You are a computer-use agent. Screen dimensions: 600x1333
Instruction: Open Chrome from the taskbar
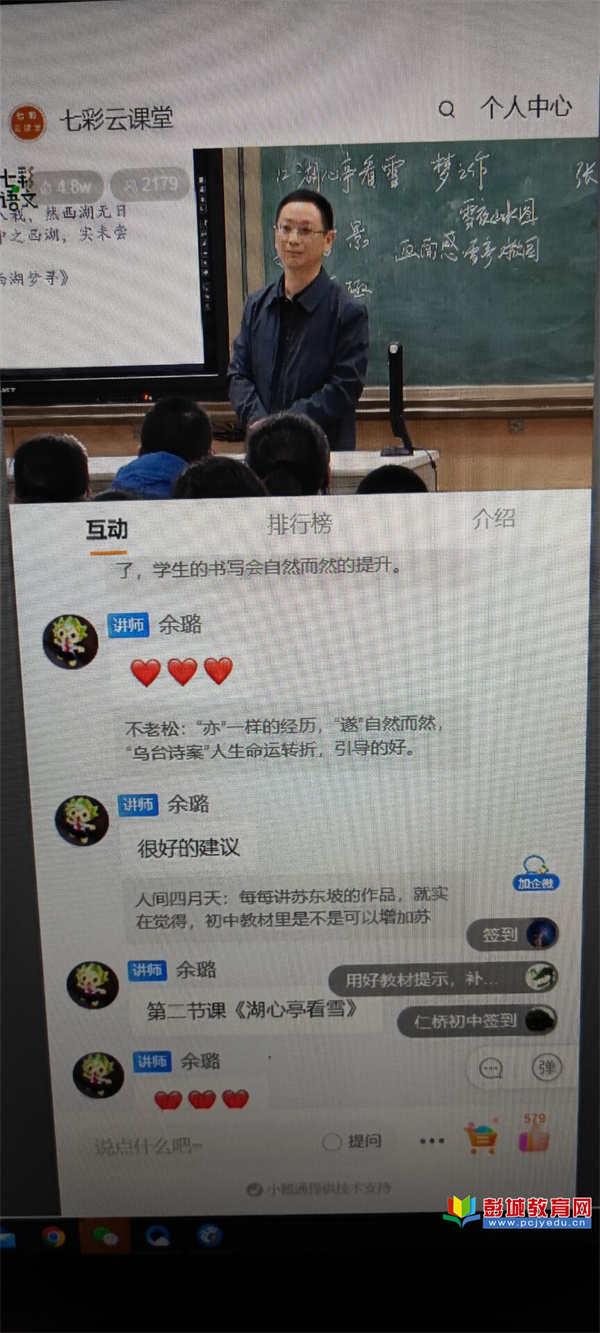[x=54, y=1237]
